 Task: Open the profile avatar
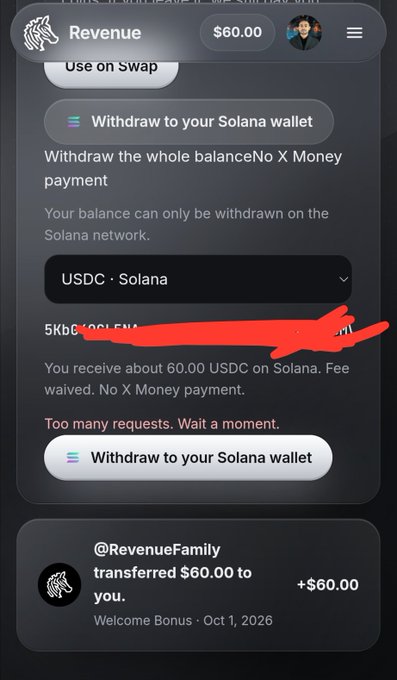[x=304, y=33]
